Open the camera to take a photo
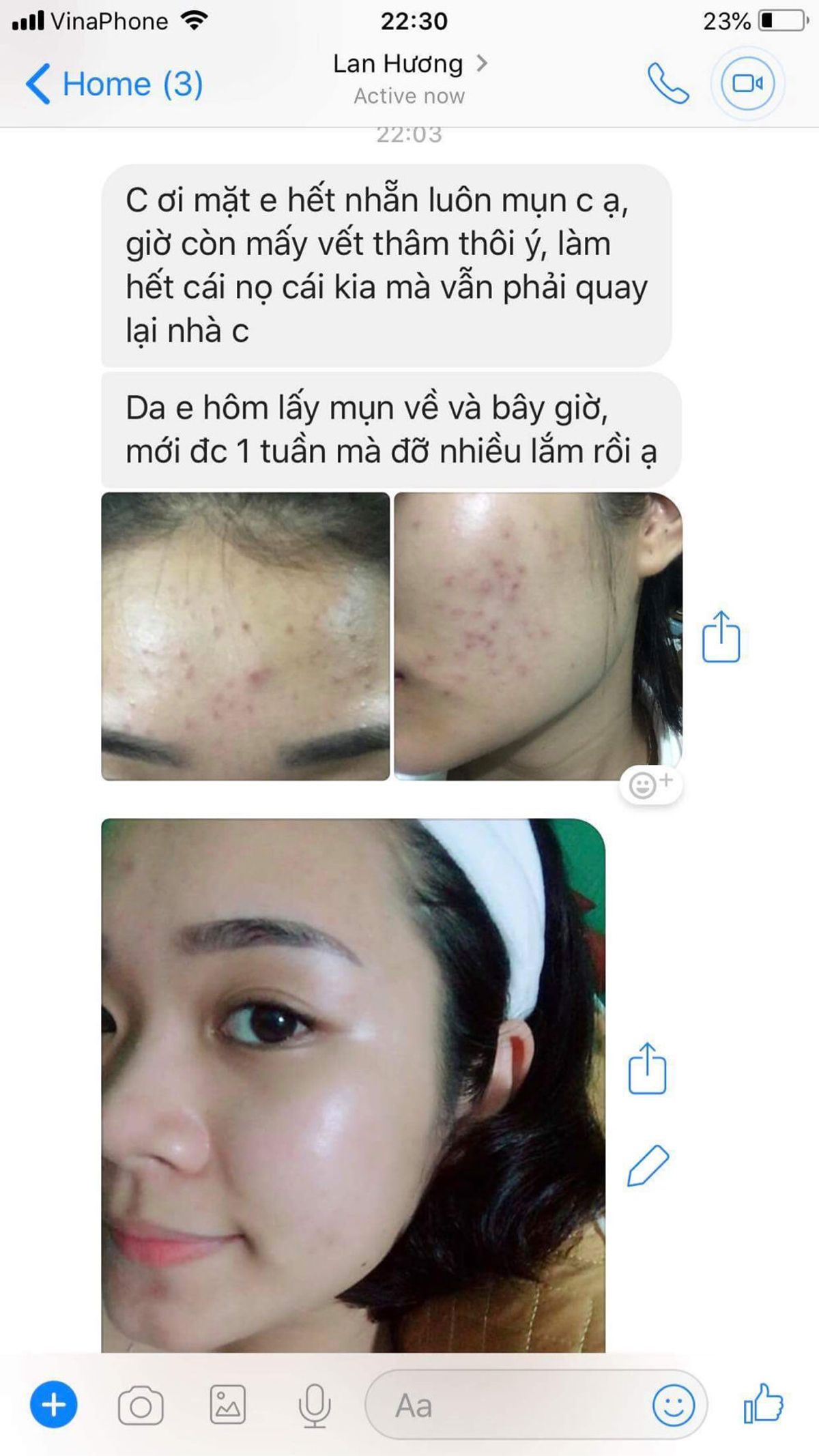Viewport: 819px width, 1456px height. [141, 1406]
